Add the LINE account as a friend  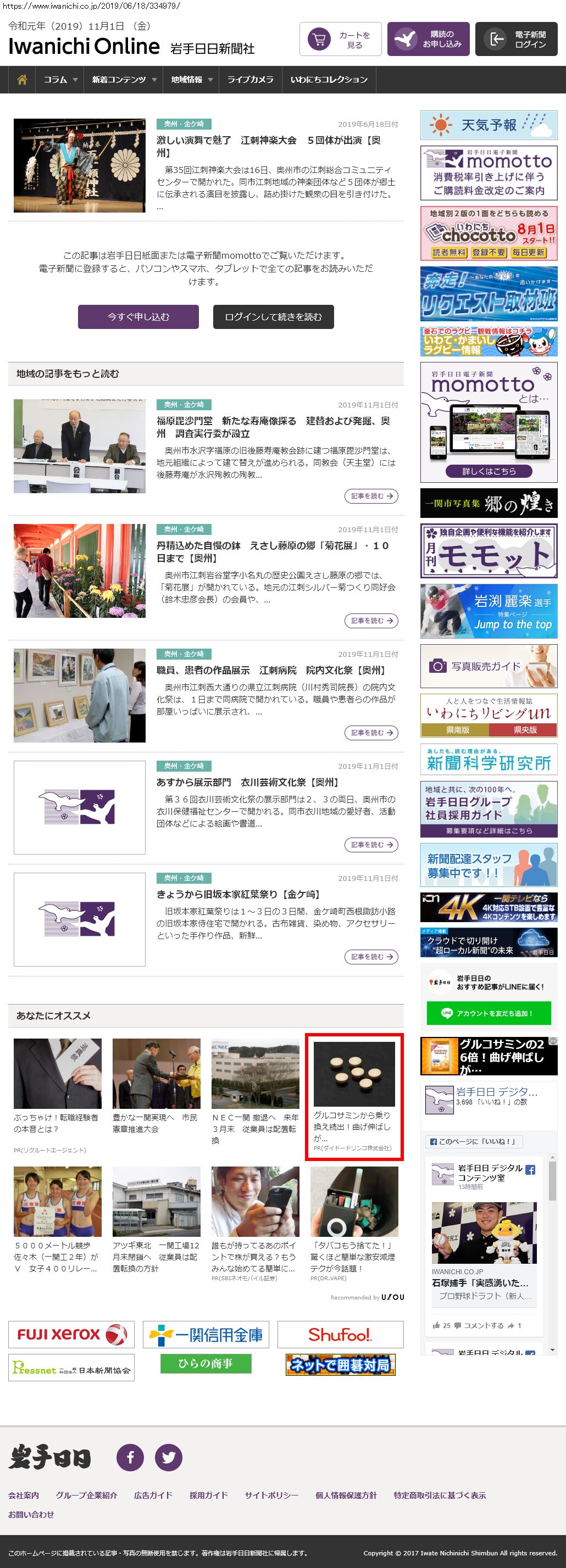tap(489, 1013)
